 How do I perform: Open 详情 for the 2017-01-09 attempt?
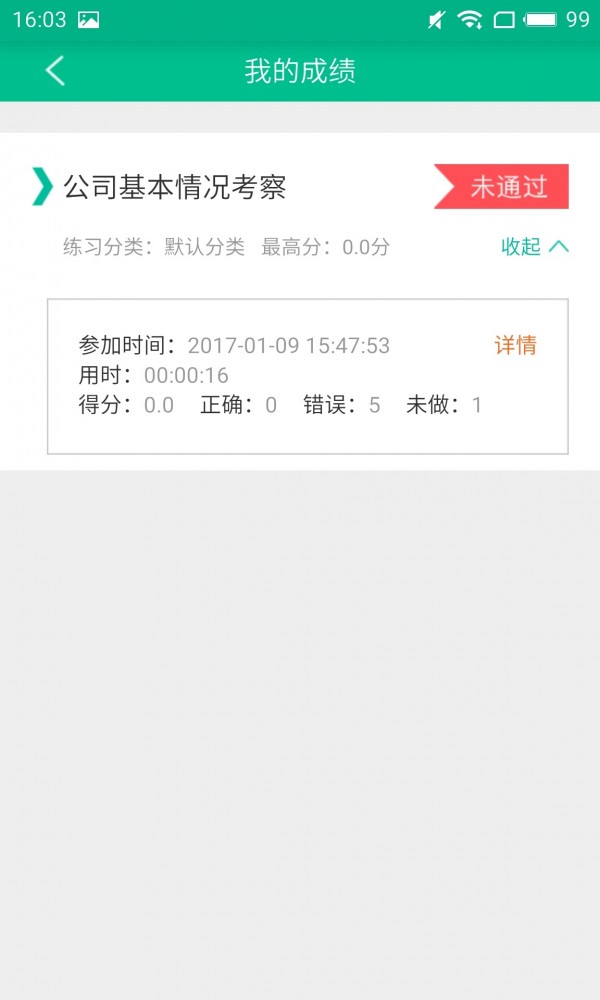(x=515, y=346)
